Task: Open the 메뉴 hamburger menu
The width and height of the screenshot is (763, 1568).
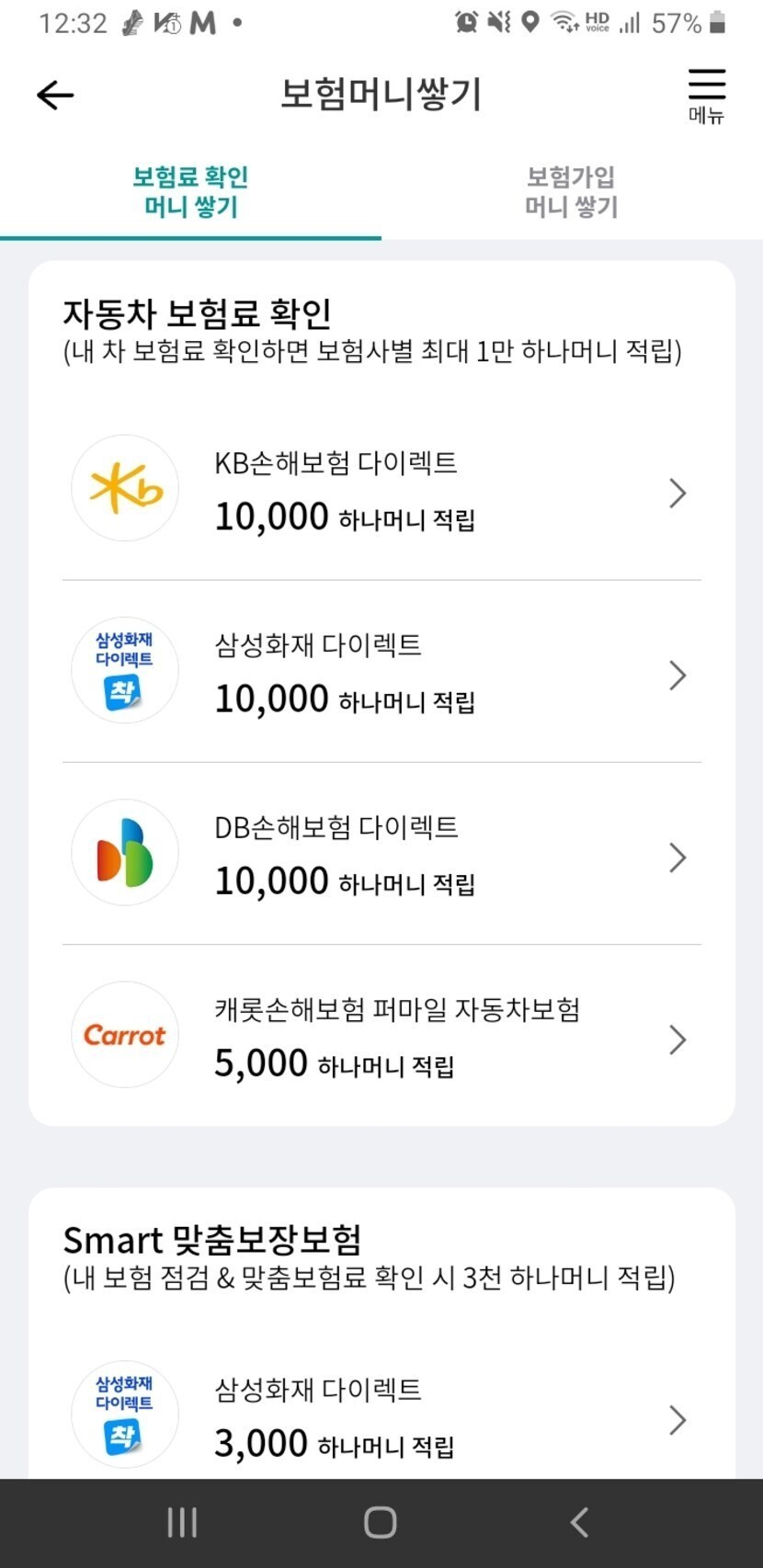Action: 706,95
